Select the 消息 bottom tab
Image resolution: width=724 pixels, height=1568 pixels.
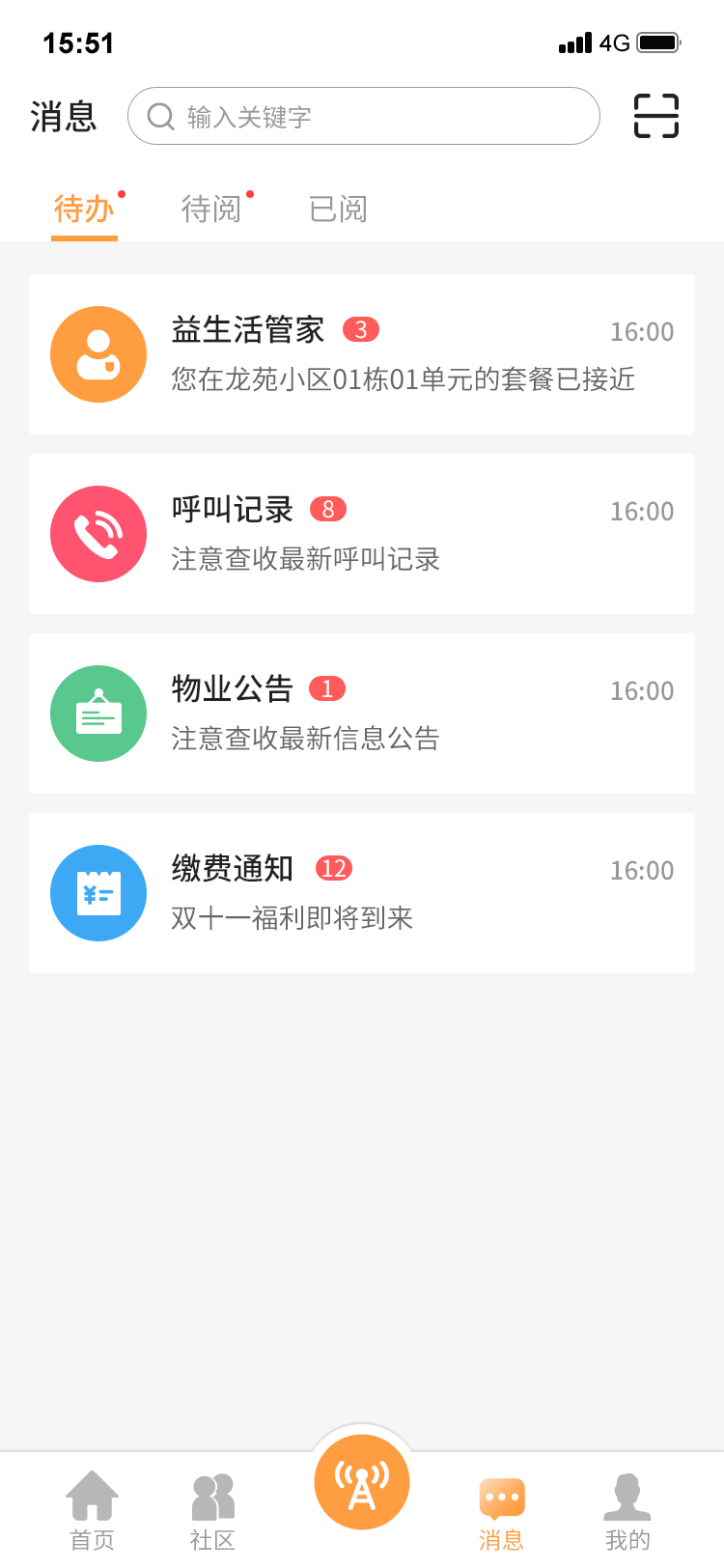[502, 1512]
